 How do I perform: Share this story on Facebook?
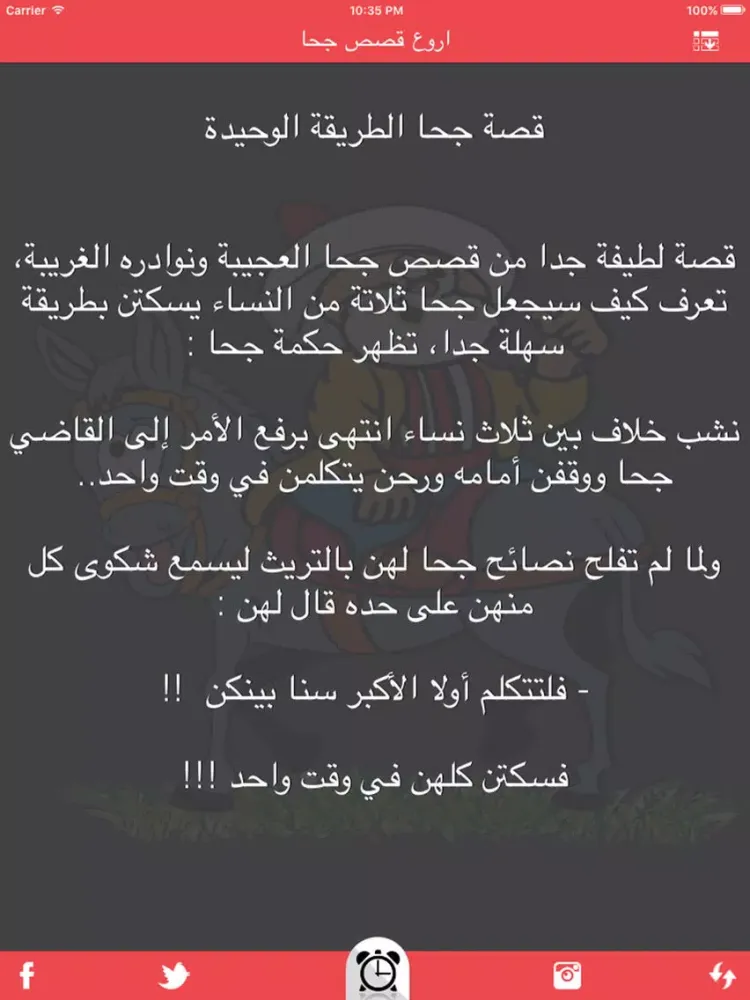tap(27, 975)
